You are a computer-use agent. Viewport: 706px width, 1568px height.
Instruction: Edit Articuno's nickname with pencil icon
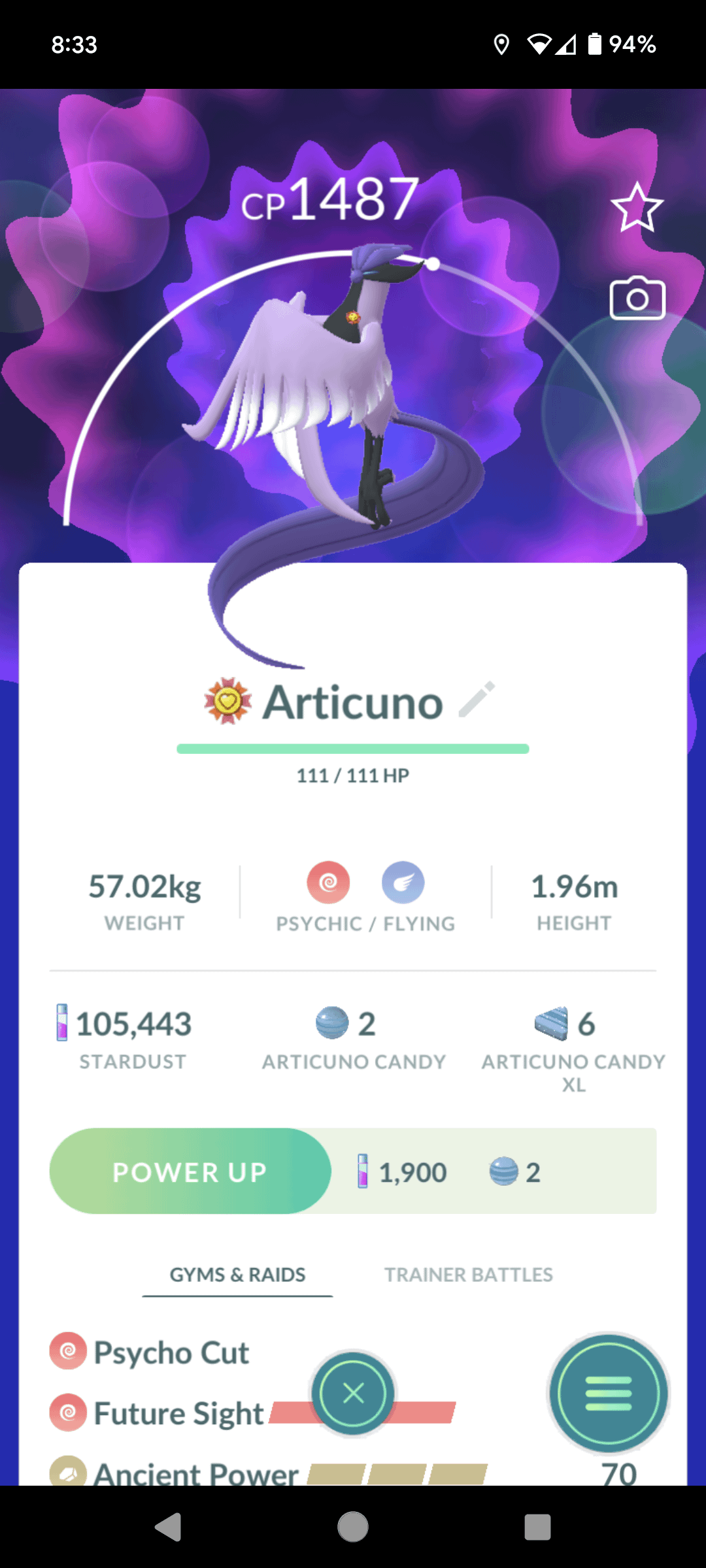(x=477, y=700)
